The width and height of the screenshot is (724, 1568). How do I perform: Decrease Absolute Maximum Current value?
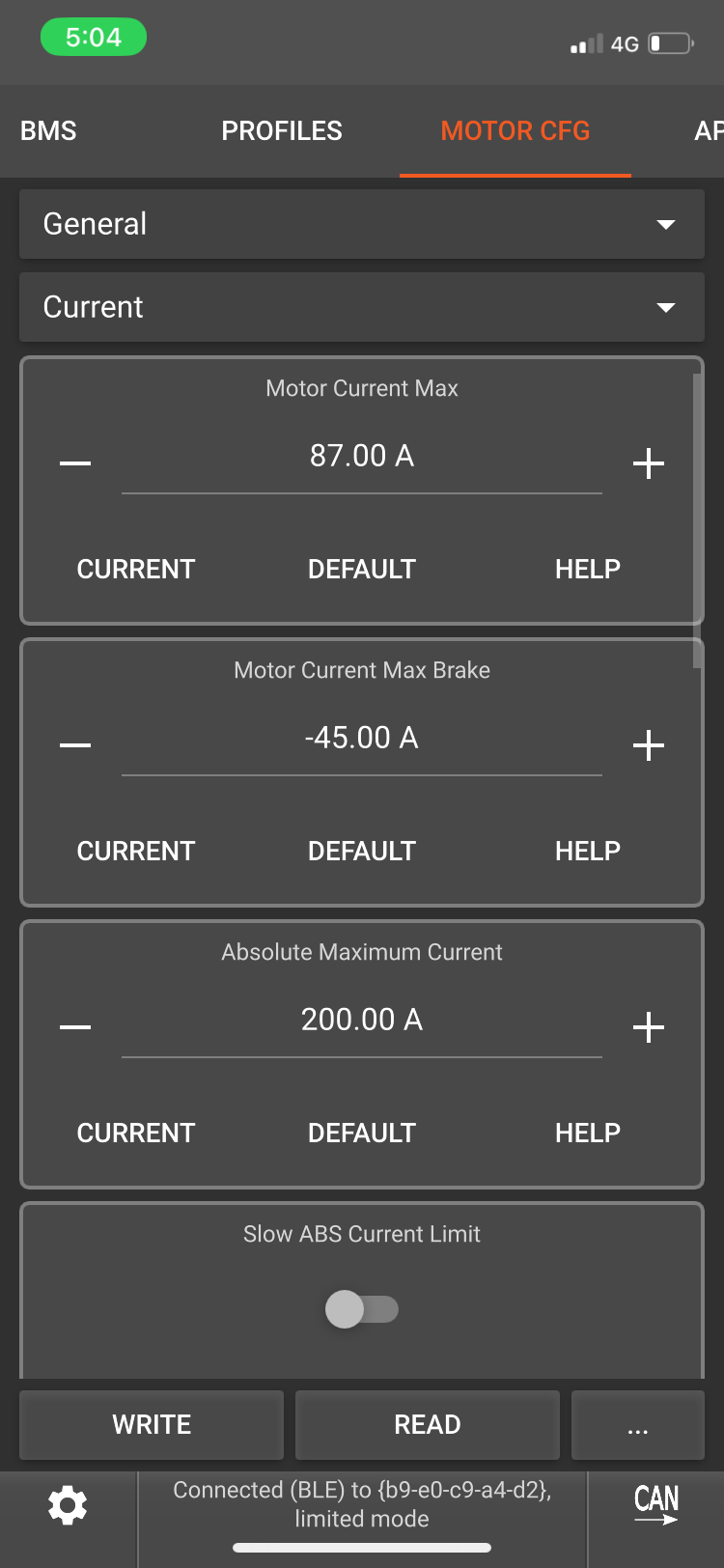point(75,1027)
